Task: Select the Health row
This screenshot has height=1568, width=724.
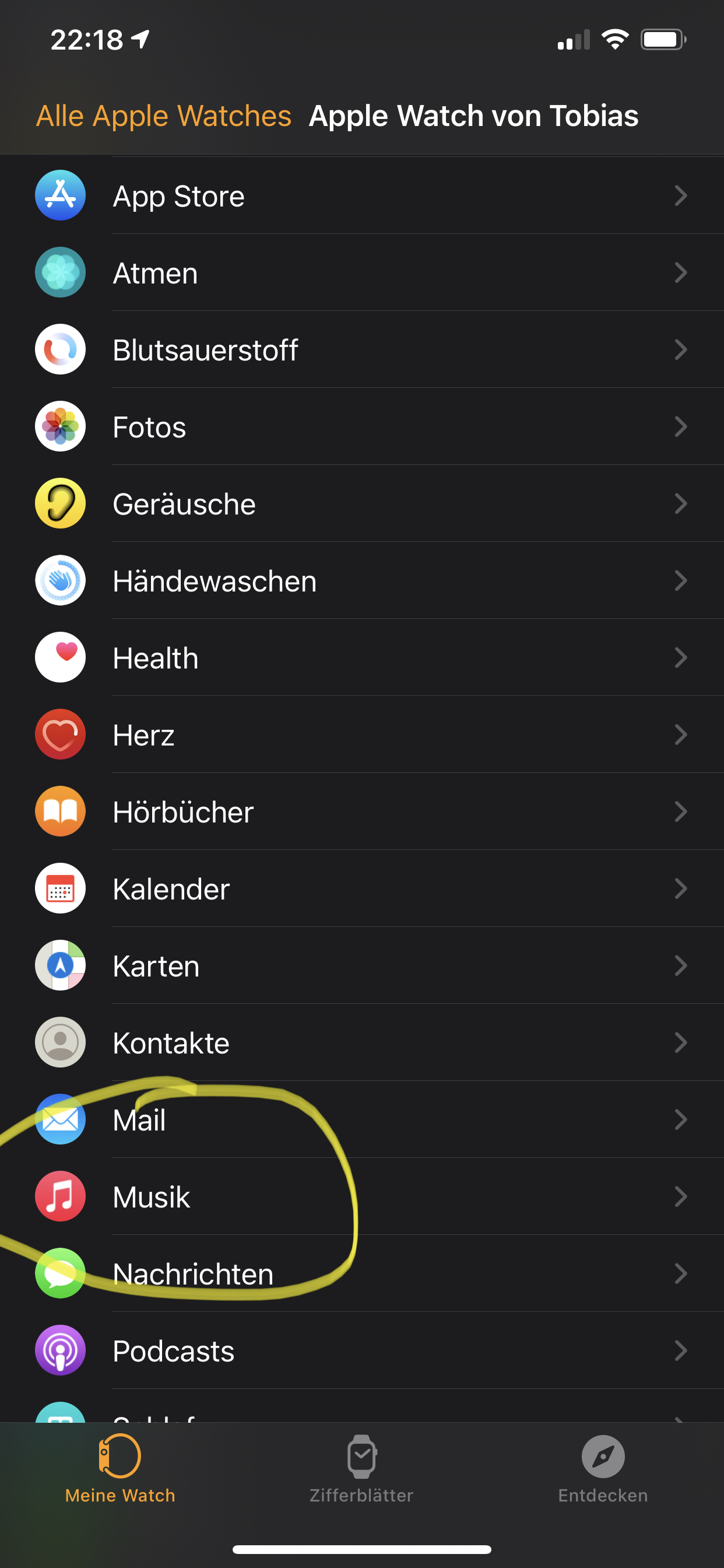Action: tap(361, 658)
